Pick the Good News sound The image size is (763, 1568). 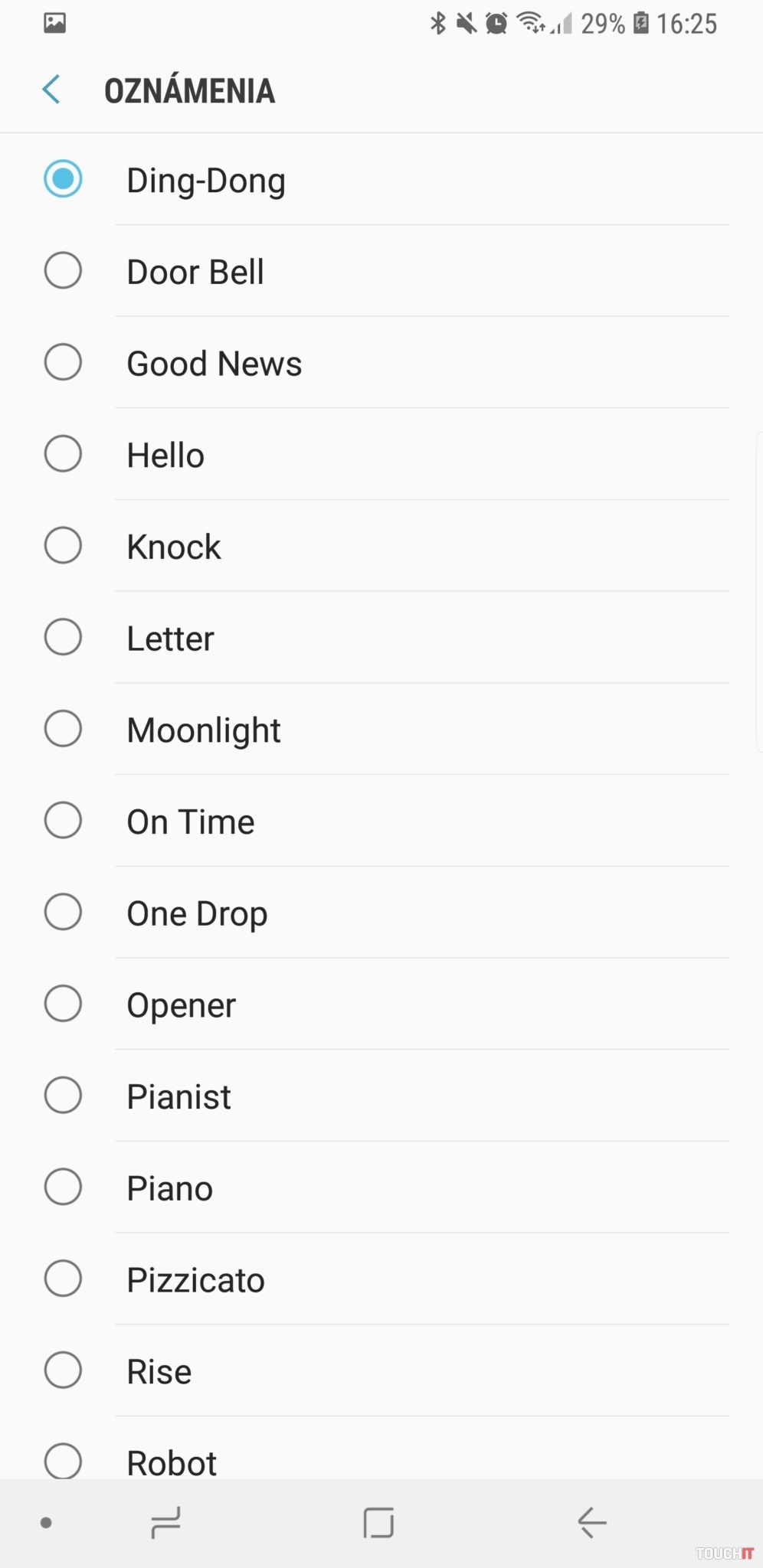click(63, 362)
